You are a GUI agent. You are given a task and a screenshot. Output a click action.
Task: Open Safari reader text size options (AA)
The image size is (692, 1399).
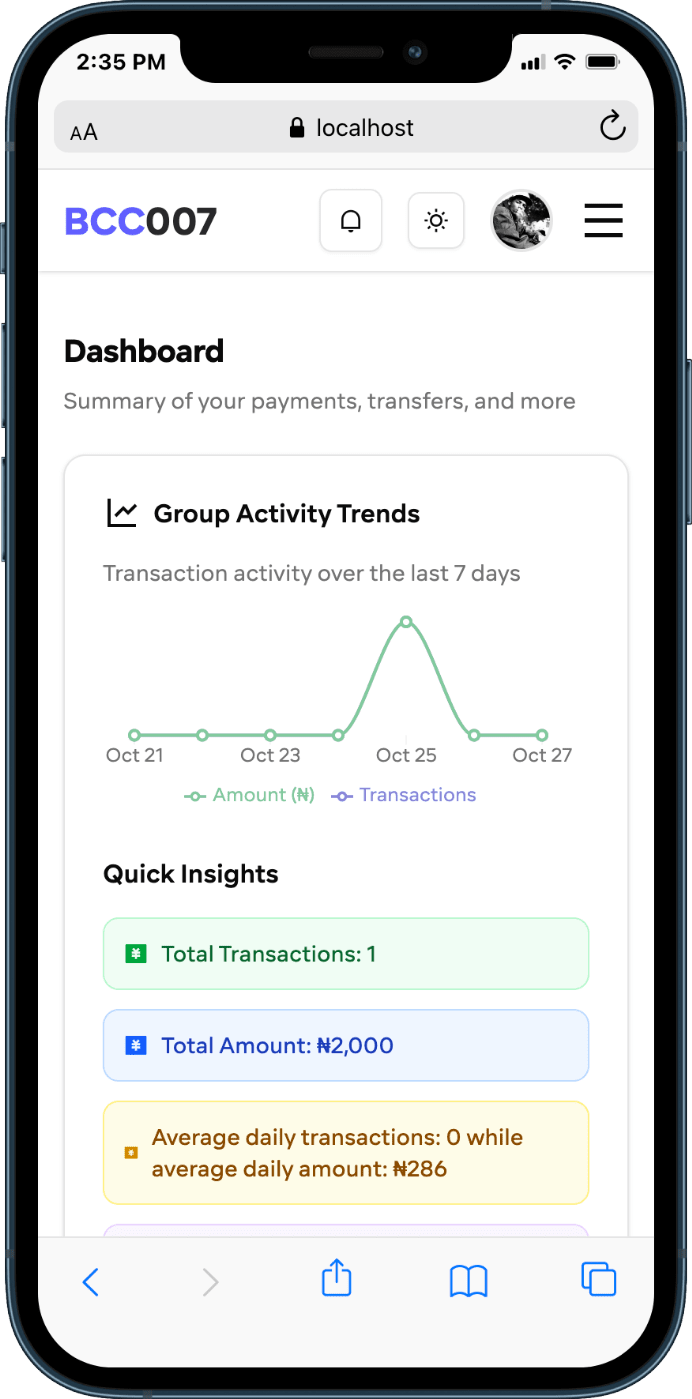coord(84,131)
